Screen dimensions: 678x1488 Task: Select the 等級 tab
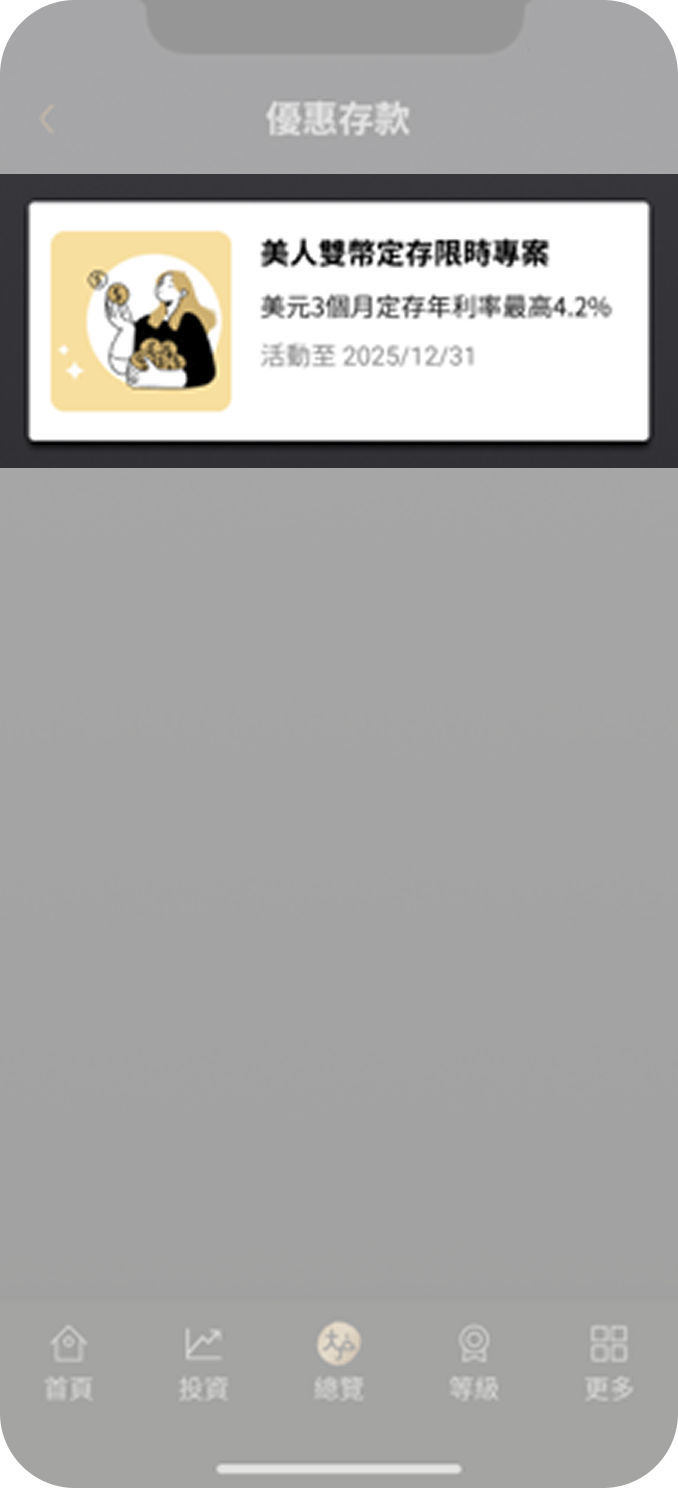point(473,1362)
